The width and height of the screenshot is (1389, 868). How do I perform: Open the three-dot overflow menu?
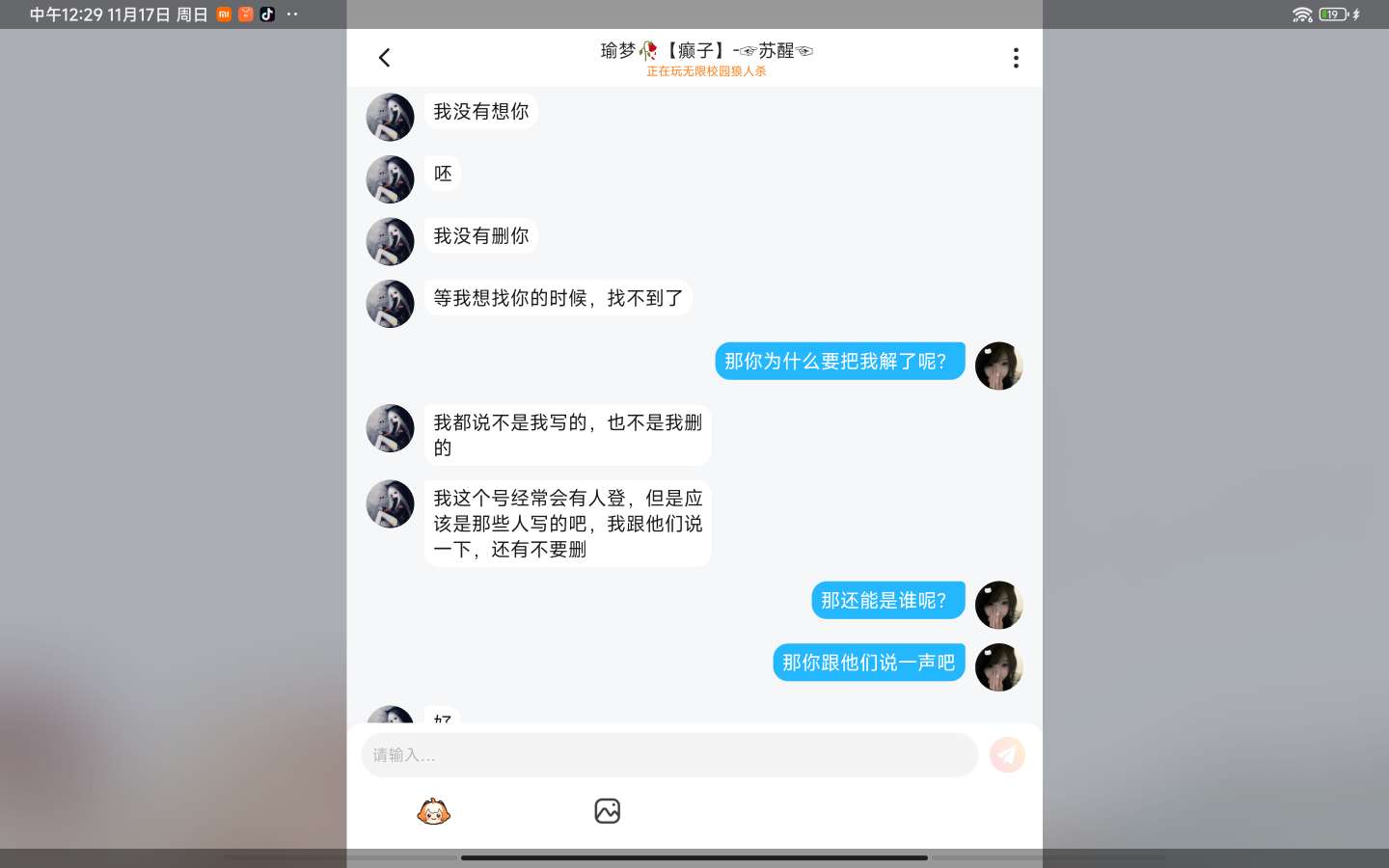(1016, 58)
